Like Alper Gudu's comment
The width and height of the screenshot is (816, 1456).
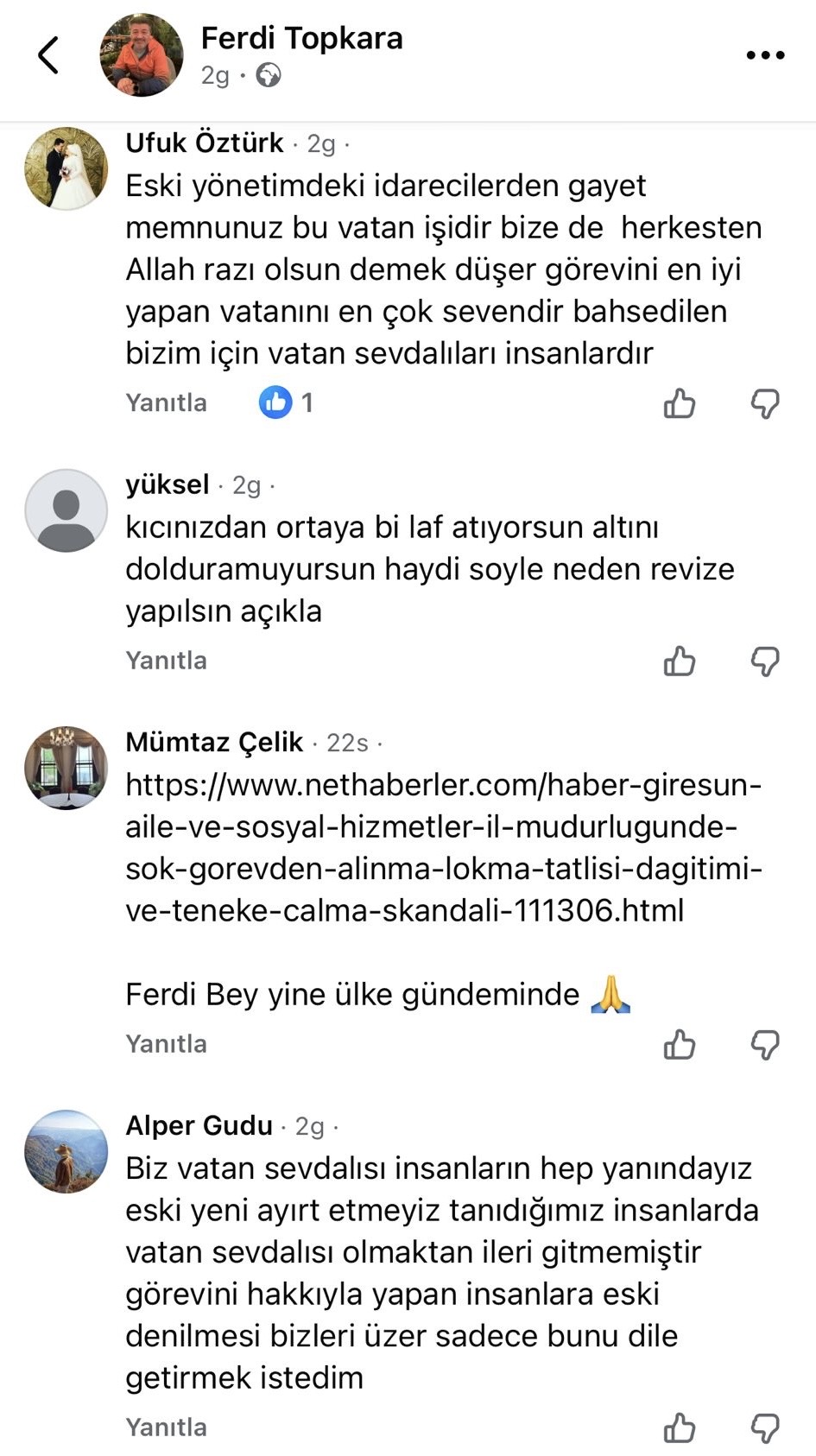(680, 1428)
